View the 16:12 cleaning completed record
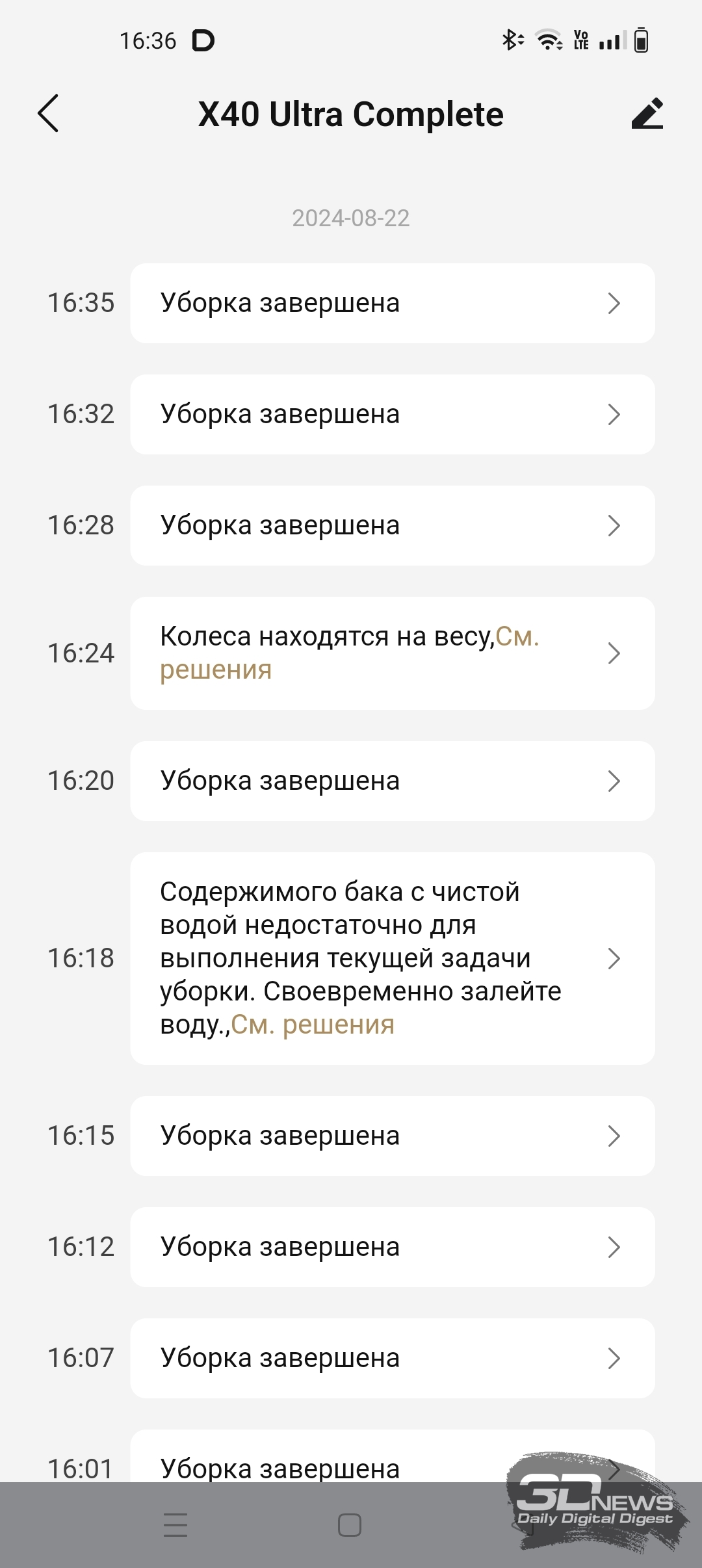702x1568 pixels. [x=393, y=1247]
